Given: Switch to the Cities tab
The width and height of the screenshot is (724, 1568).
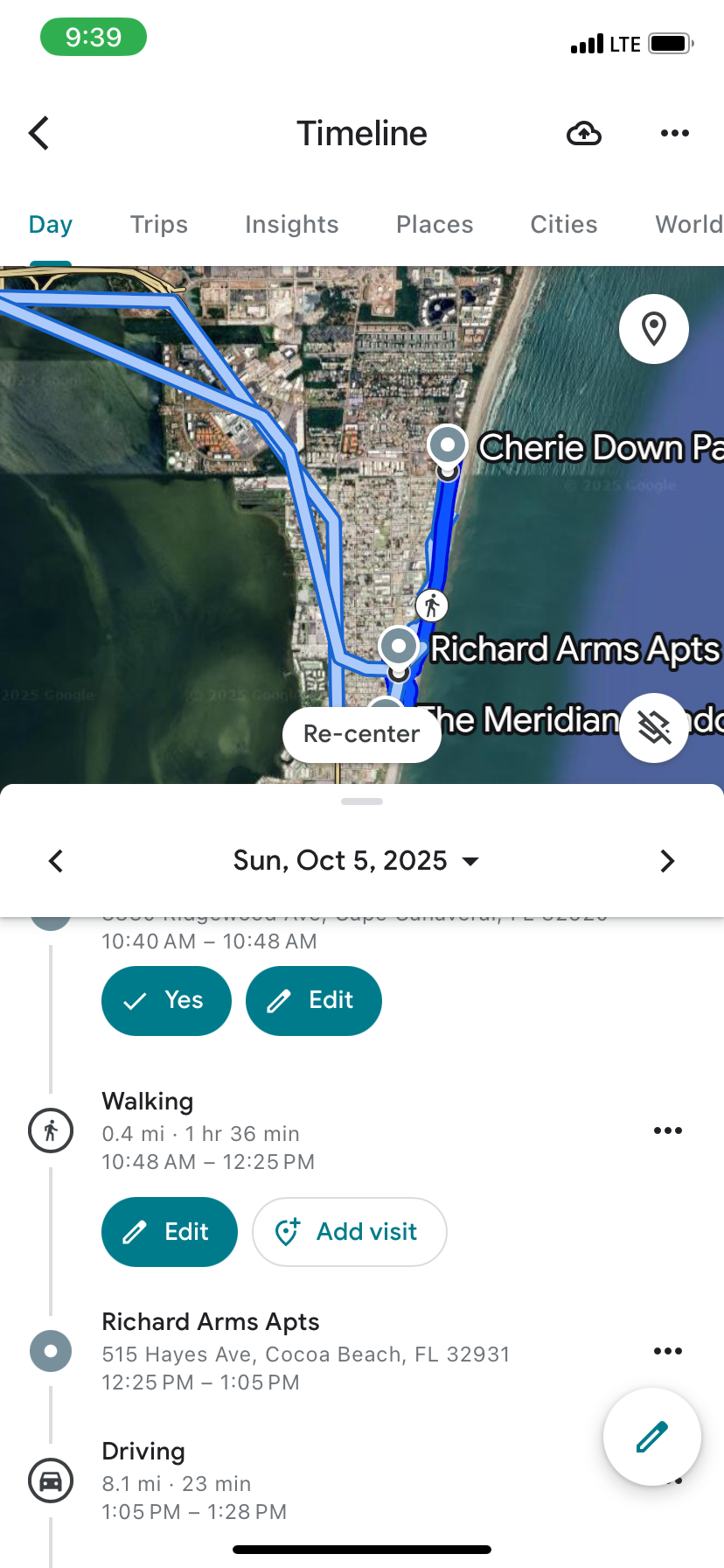Looking at the screenshot, I should [x=563, y=225].
